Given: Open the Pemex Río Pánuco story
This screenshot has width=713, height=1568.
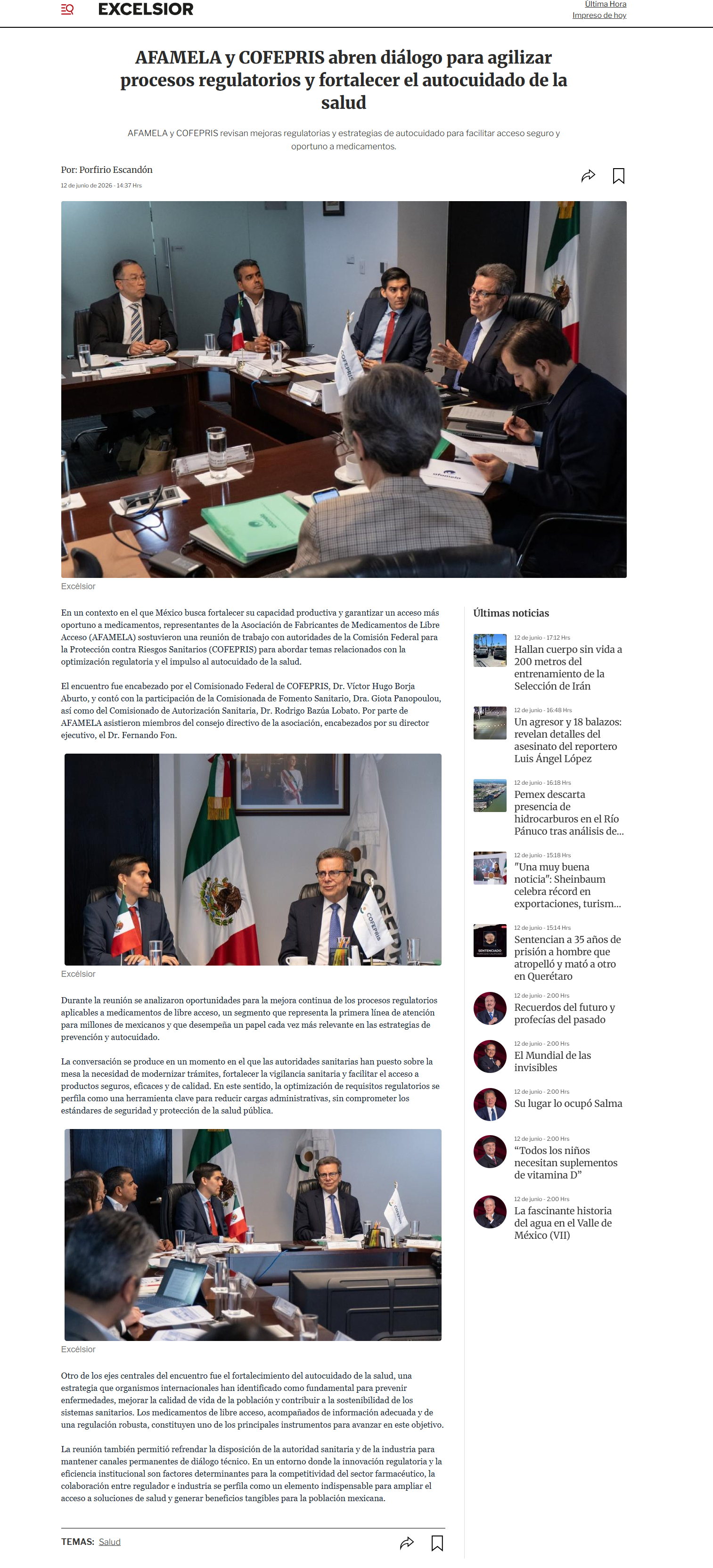Looking at the screenshot, I should coord(569,812).
